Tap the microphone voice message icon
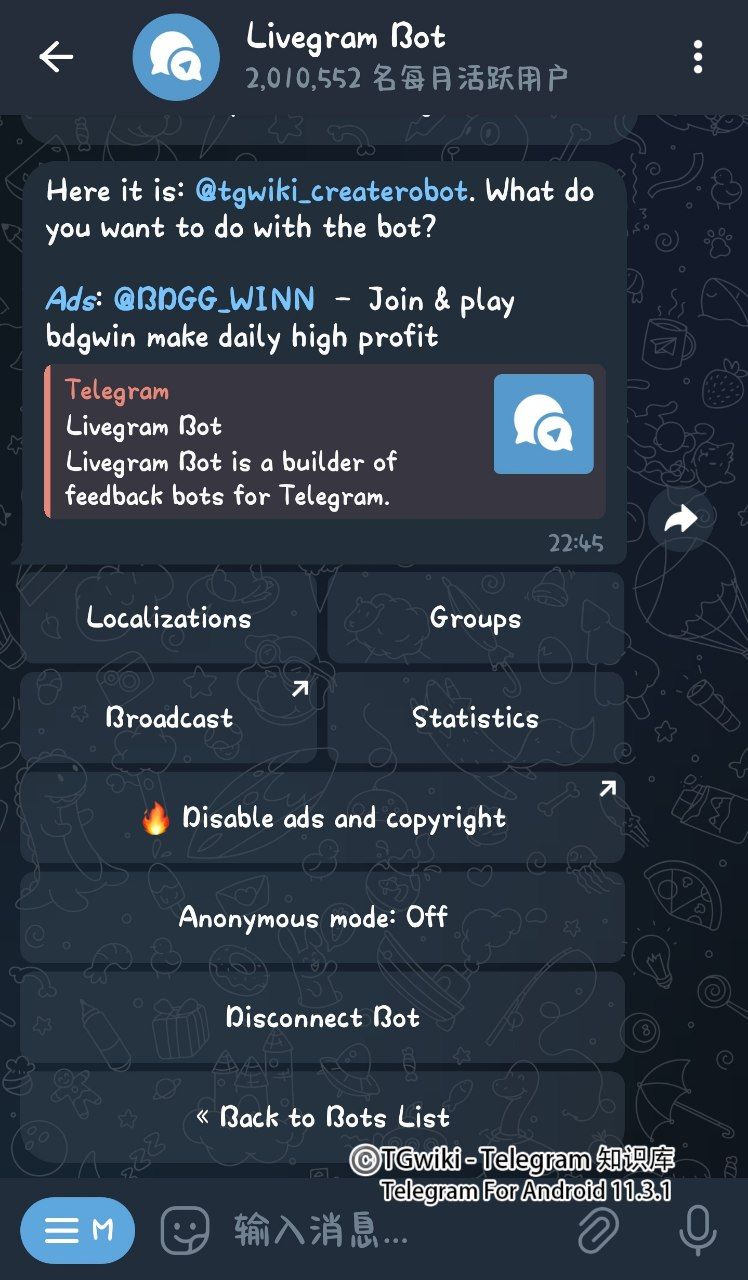748x1280 pixels. (x=697, y=1230)
